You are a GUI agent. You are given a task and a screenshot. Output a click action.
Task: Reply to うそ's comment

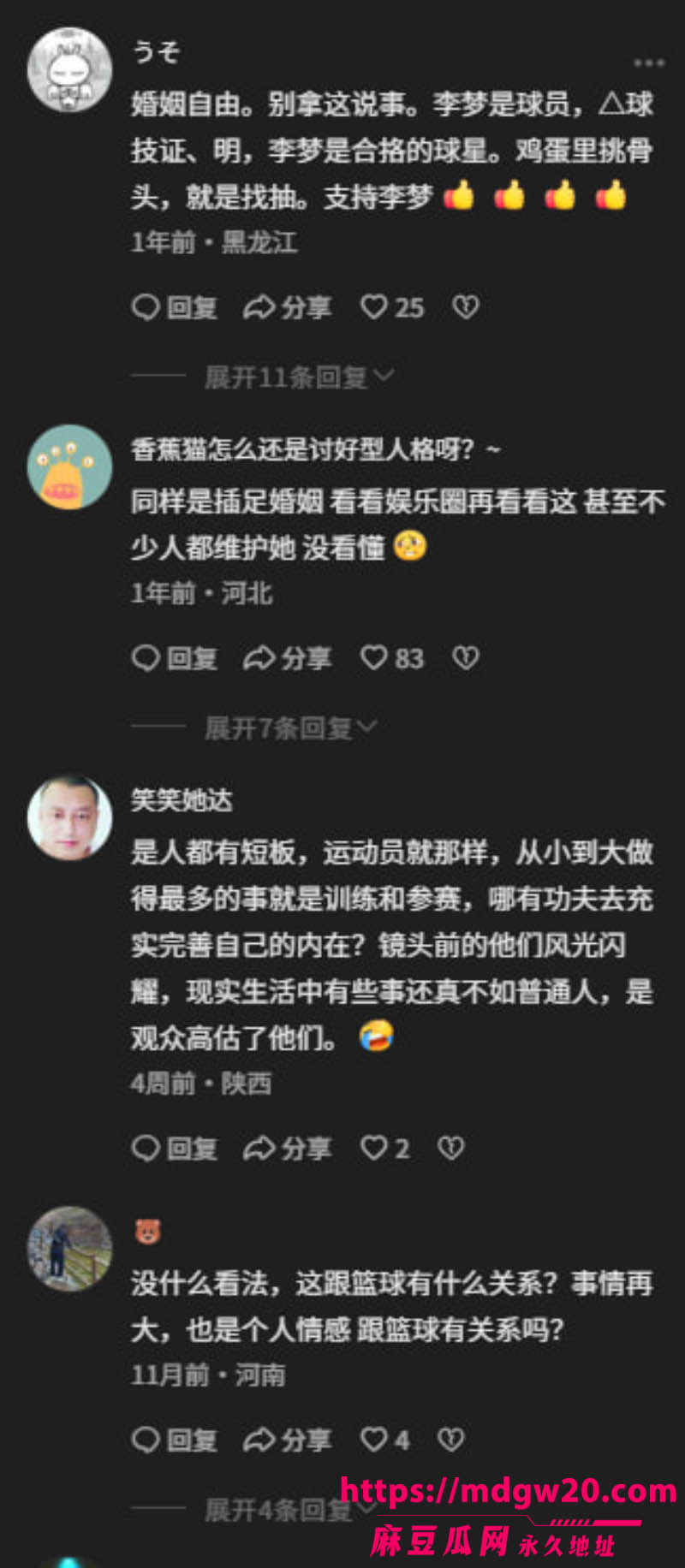coord(175,307)
